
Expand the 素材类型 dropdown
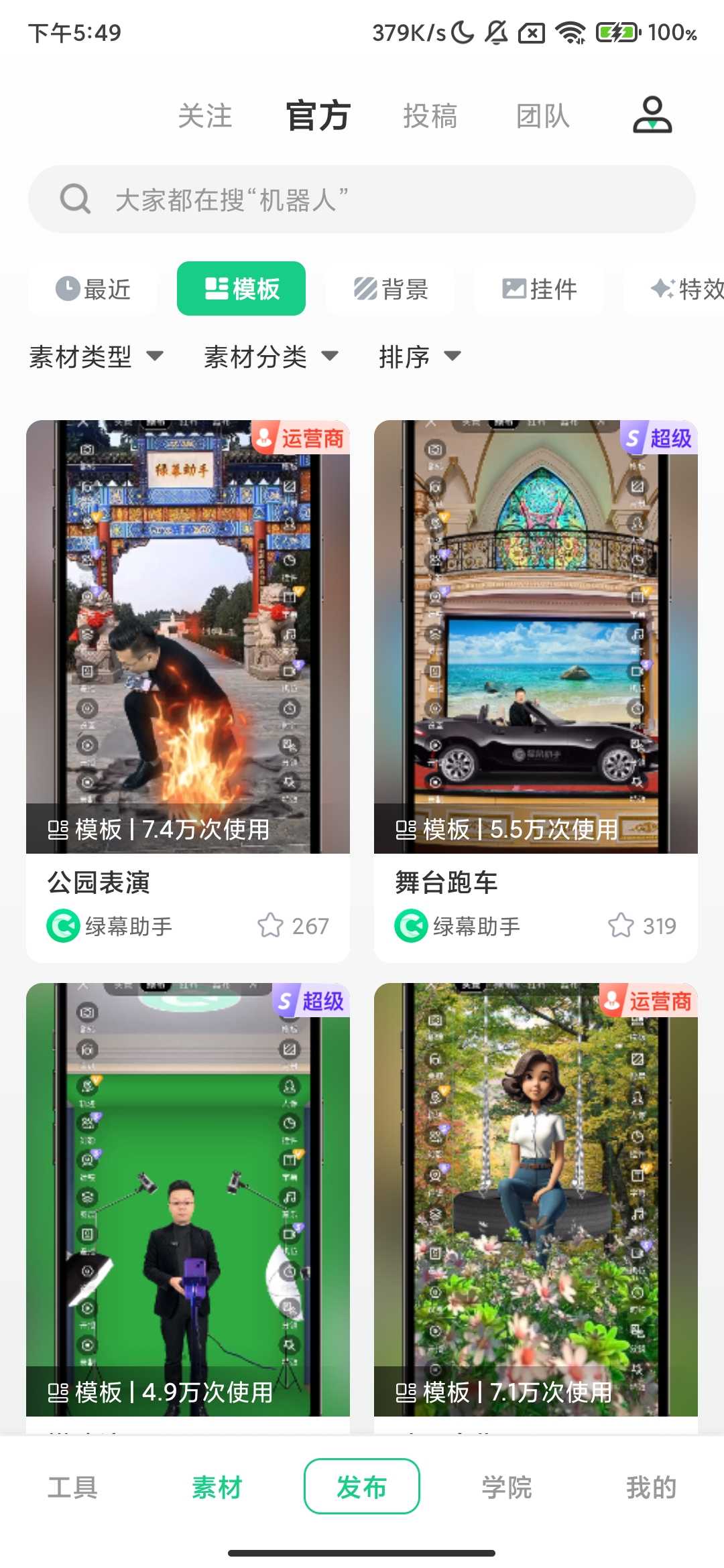coord(96,356)
